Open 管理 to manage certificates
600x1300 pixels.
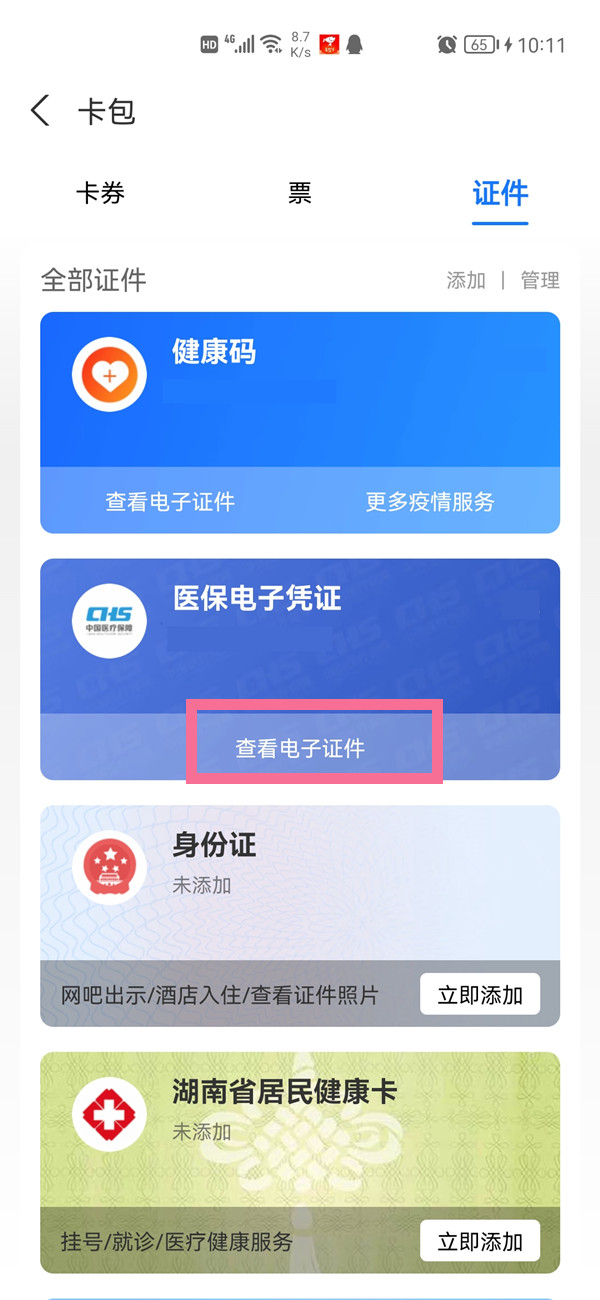click(x=540, y=280)
